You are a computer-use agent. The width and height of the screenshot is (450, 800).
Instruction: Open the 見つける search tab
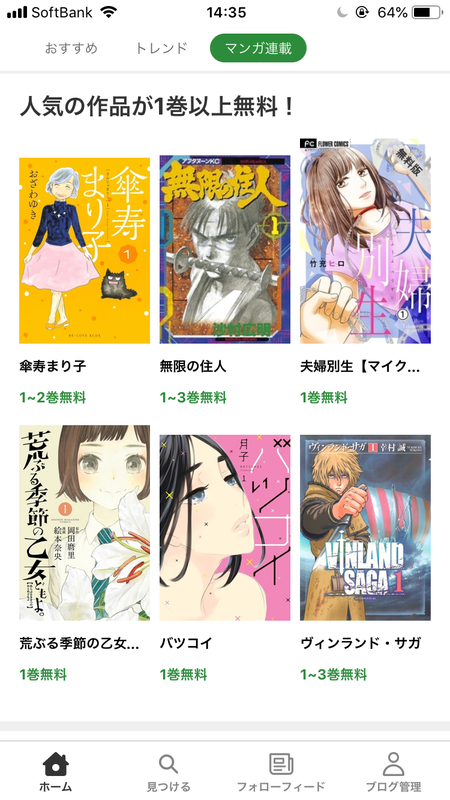coord(168,772)
